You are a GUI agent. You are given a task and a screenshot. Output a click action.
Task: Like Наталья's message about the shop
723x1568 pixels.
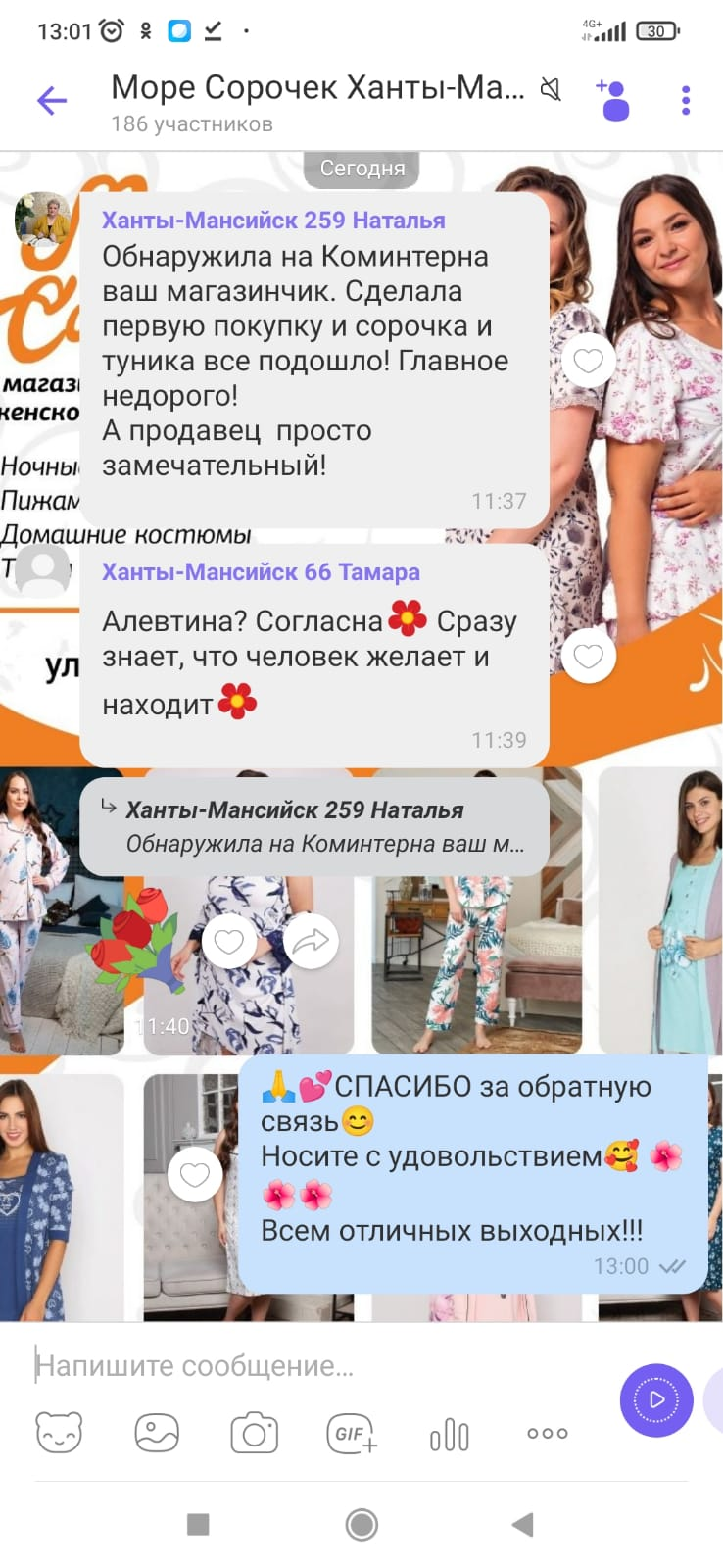(588, 361)
